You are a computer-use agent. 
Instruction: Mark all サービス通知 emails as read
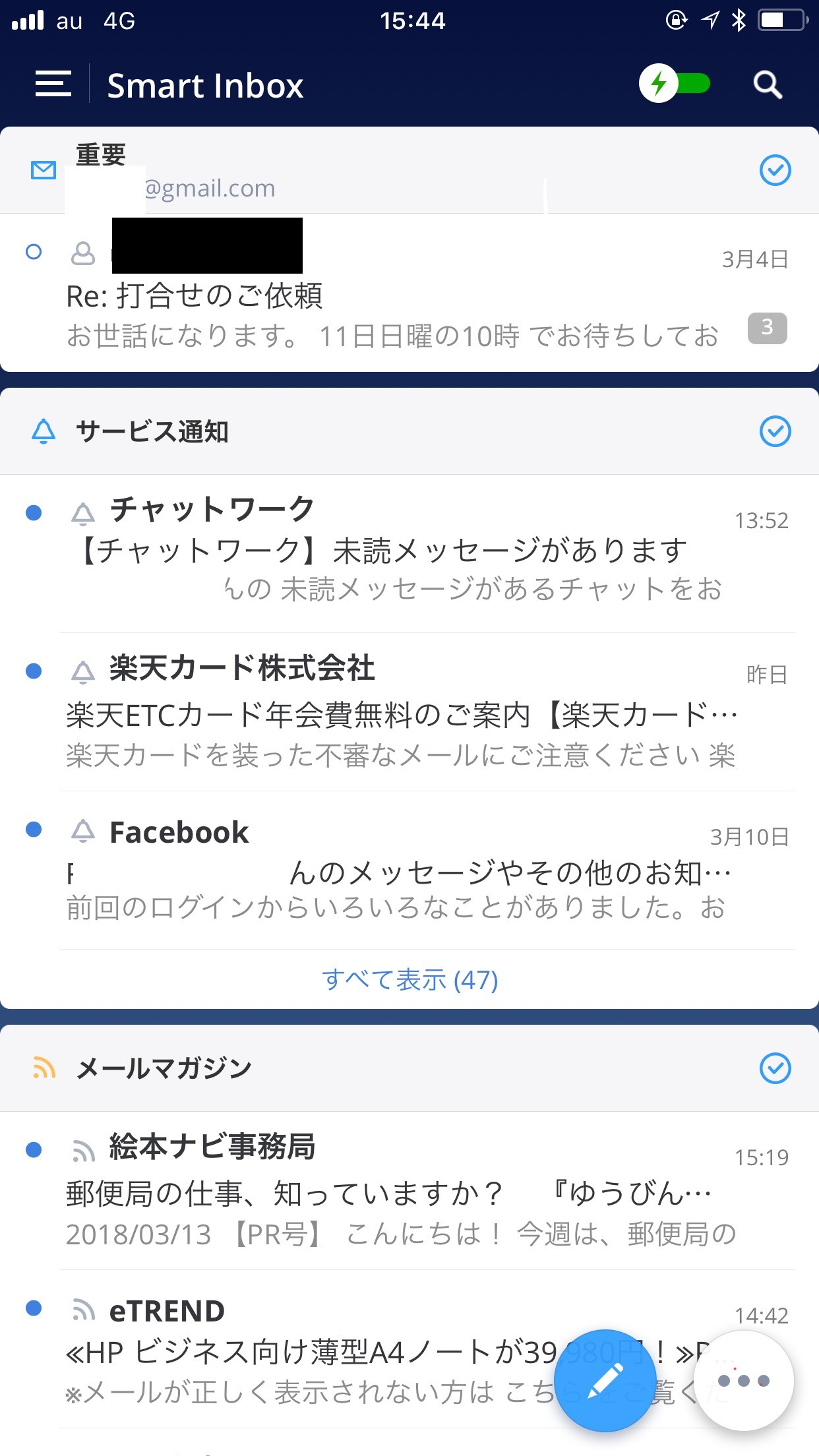775,432
